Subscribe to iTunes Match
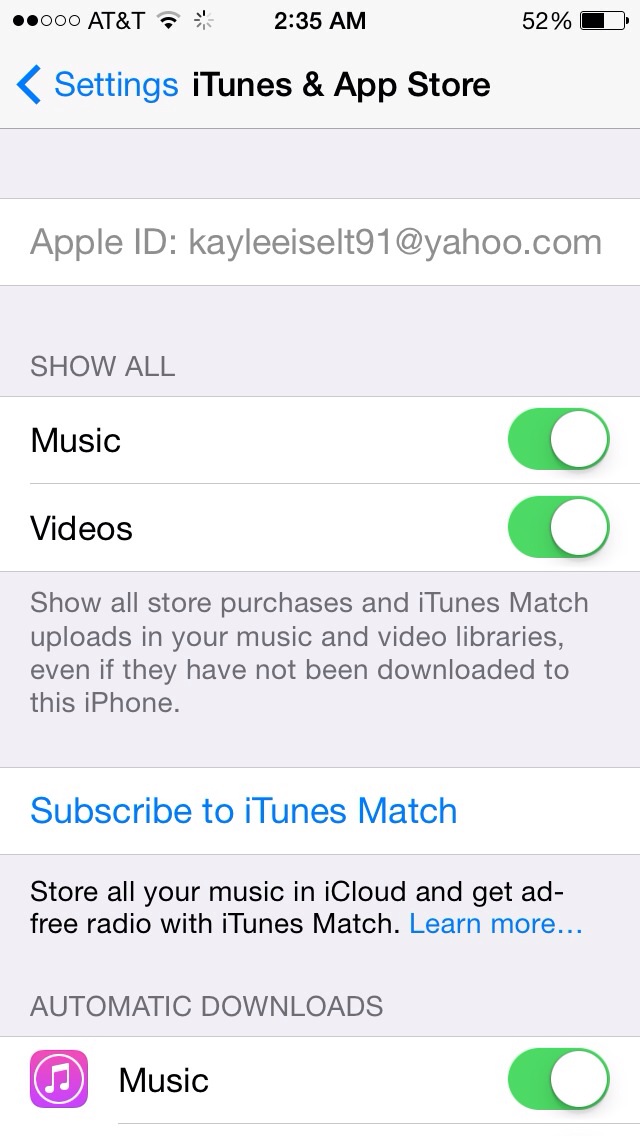 point(244,811)
